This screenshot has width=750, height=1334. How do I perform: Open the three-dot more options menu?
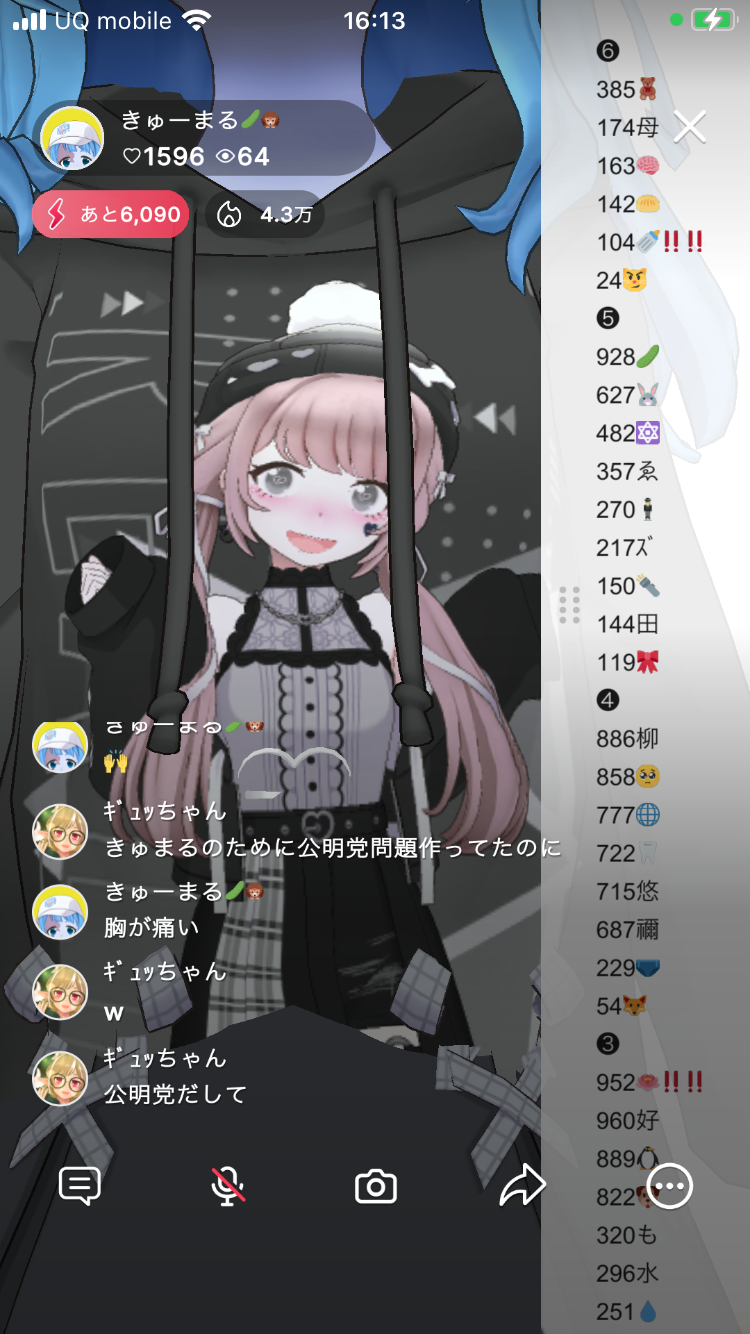click(669, 1186)
